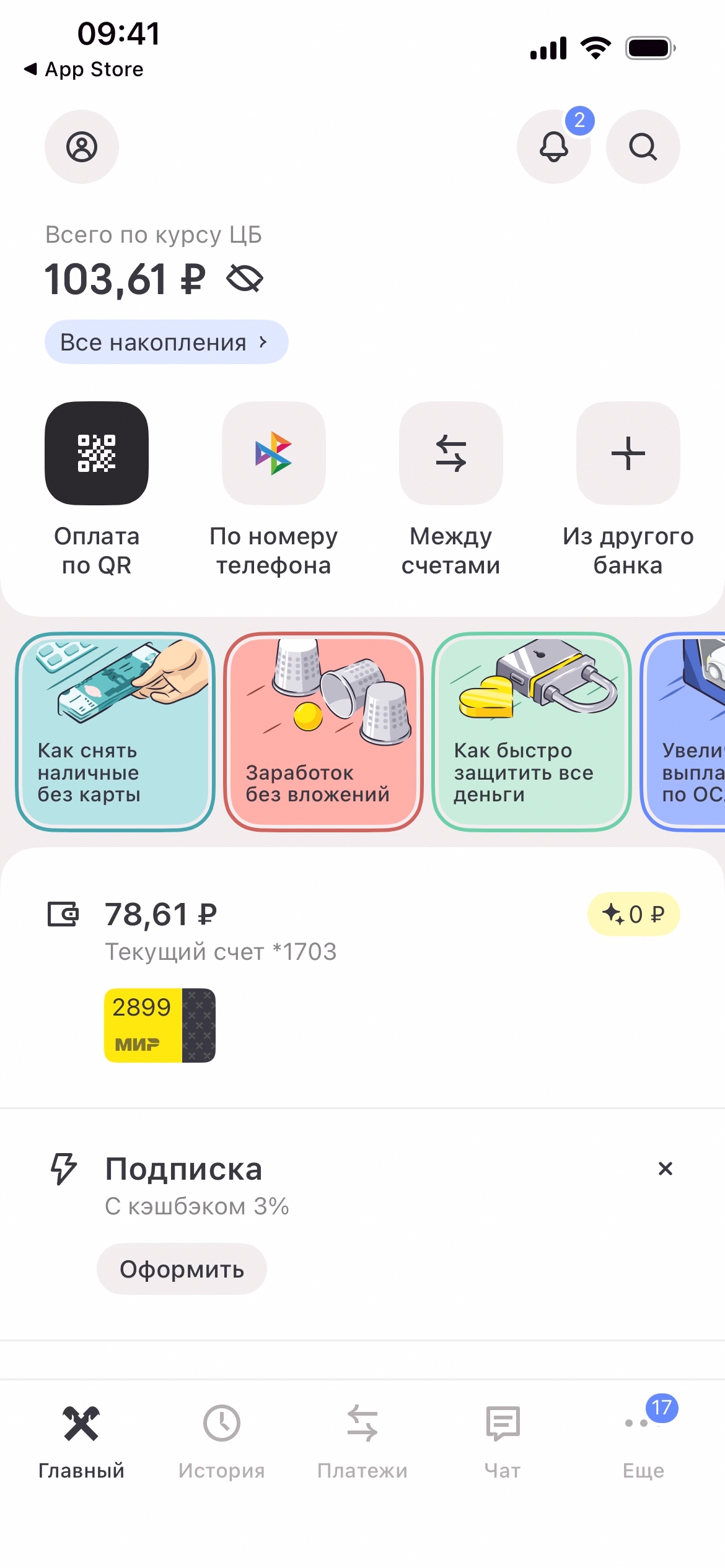Open the МИР card 2899
Viewport: 725px width, 1568px height.
160,1025
